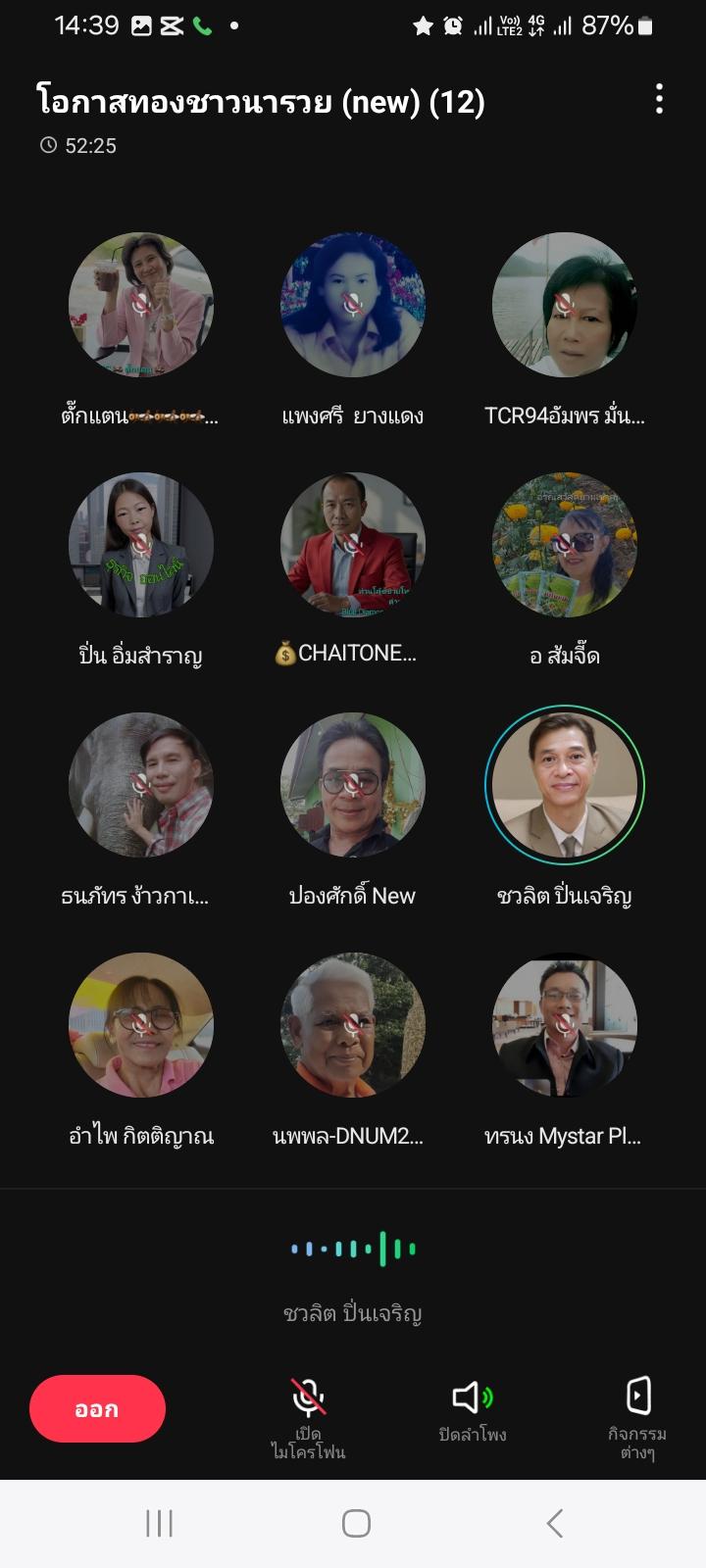The width and height of the screenshot is (706, 1568).
Task: Open the activities (กิจกรรมต่างๆ) option
Action: [x=638, y=1417]
